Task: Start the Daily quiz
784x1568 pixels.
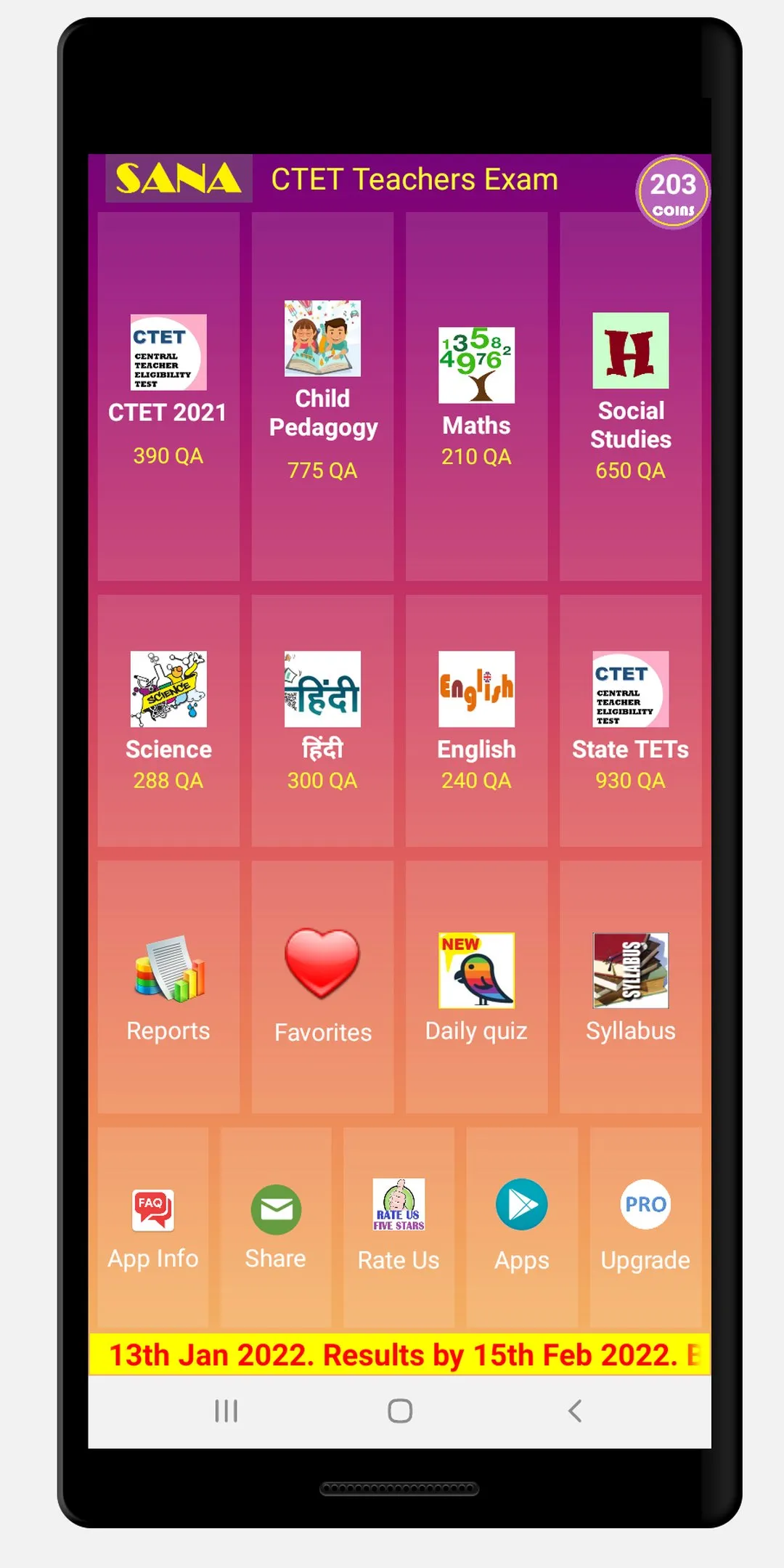Action: (476, 988)
